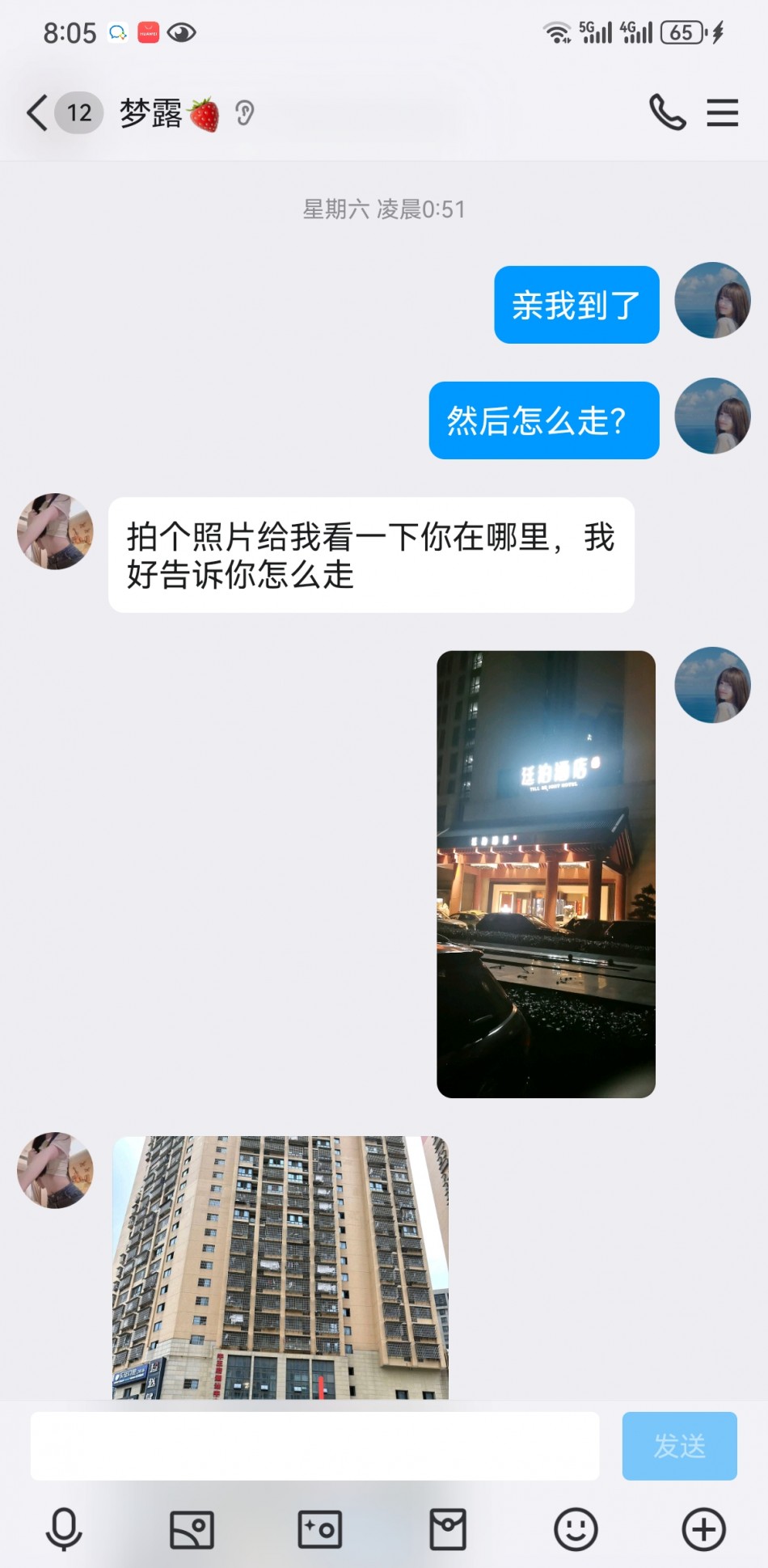
Task: Open 梦露's profile from her avatar
Action: pos(55,531)
